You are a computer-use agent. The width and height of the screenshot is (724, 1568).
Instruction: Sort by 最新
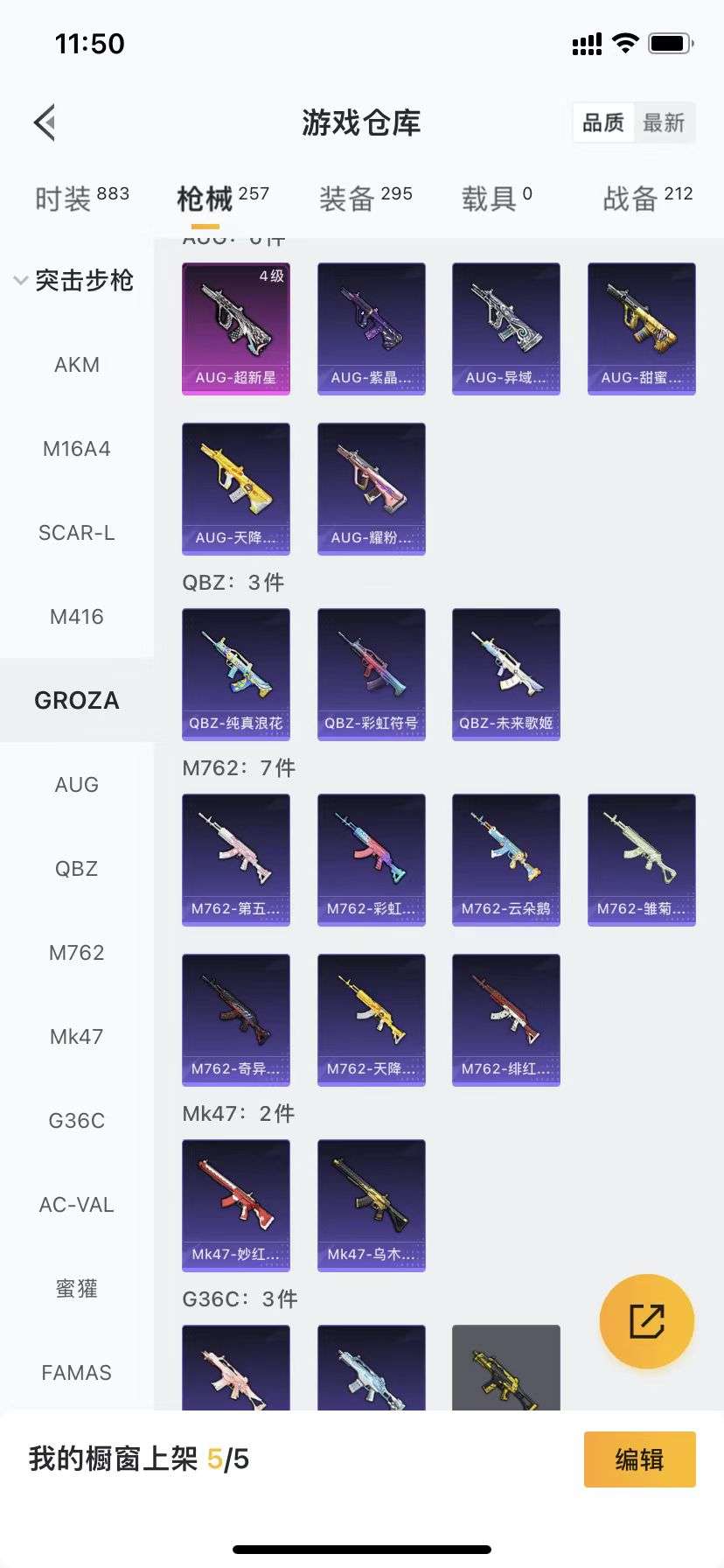(x=664, y=122)
